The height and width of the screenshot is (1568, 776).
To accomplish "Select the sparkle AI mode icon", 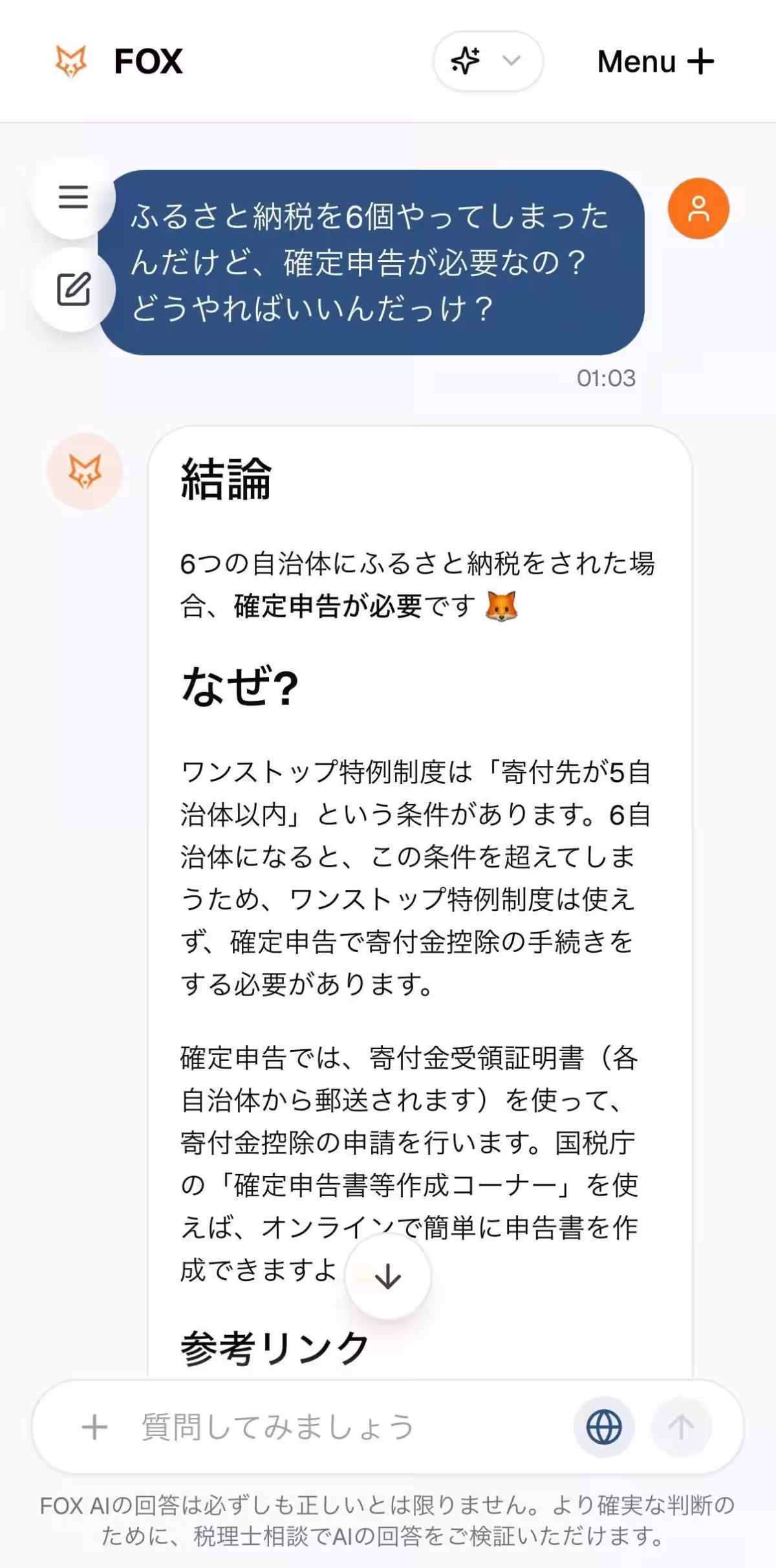I will click(467, 61).
